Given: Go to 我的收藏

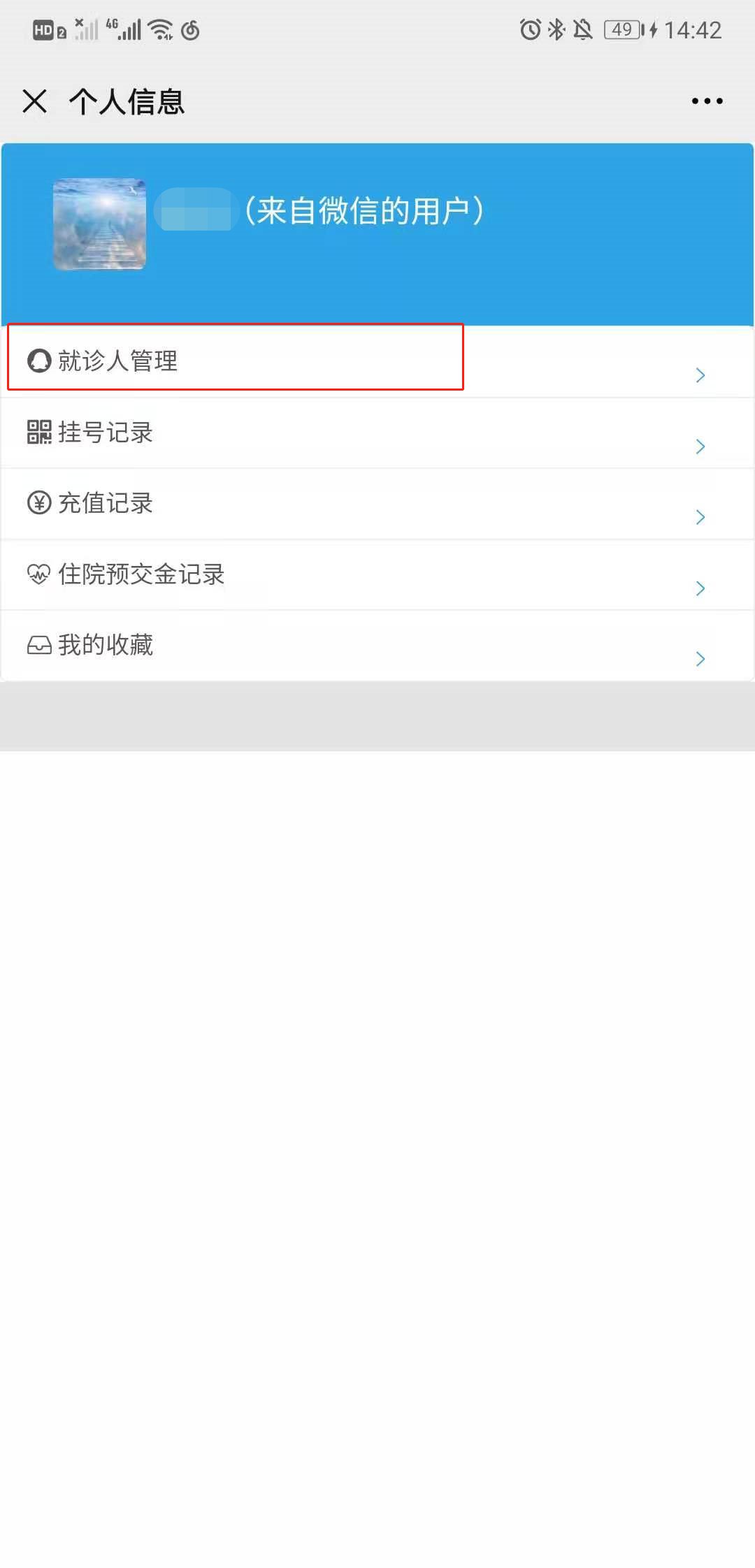Looking at the screenshot, I should click(105, 645).
